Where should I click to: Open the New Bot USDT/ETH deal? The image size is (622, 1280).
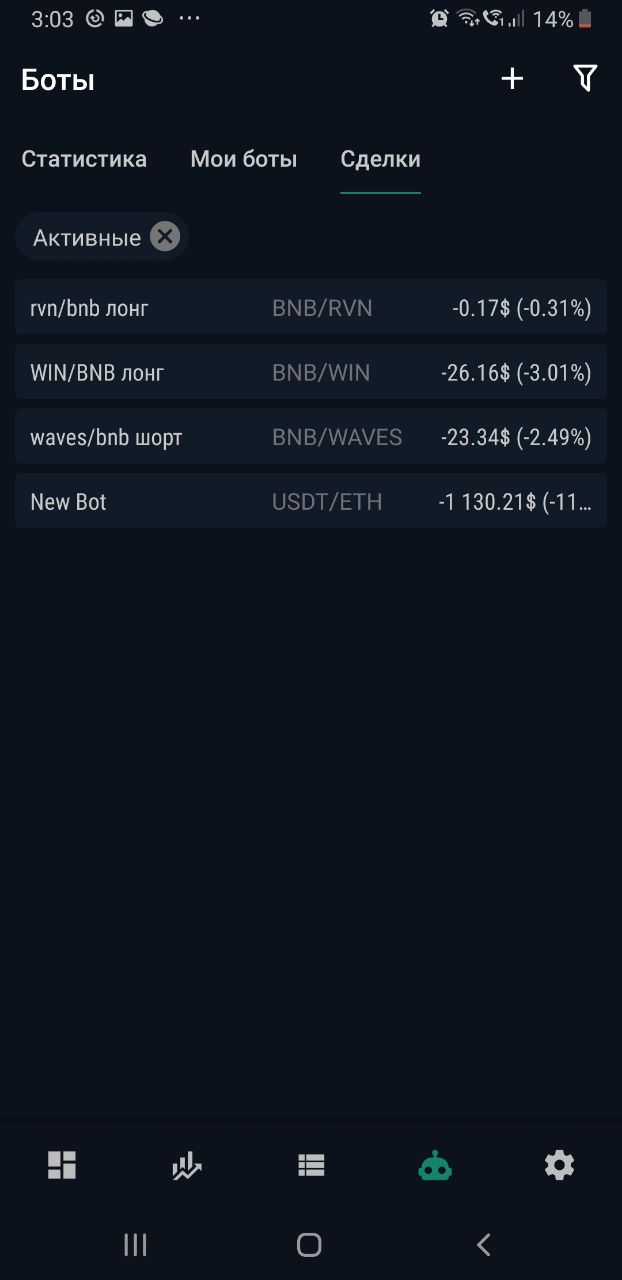pos(311,501)
